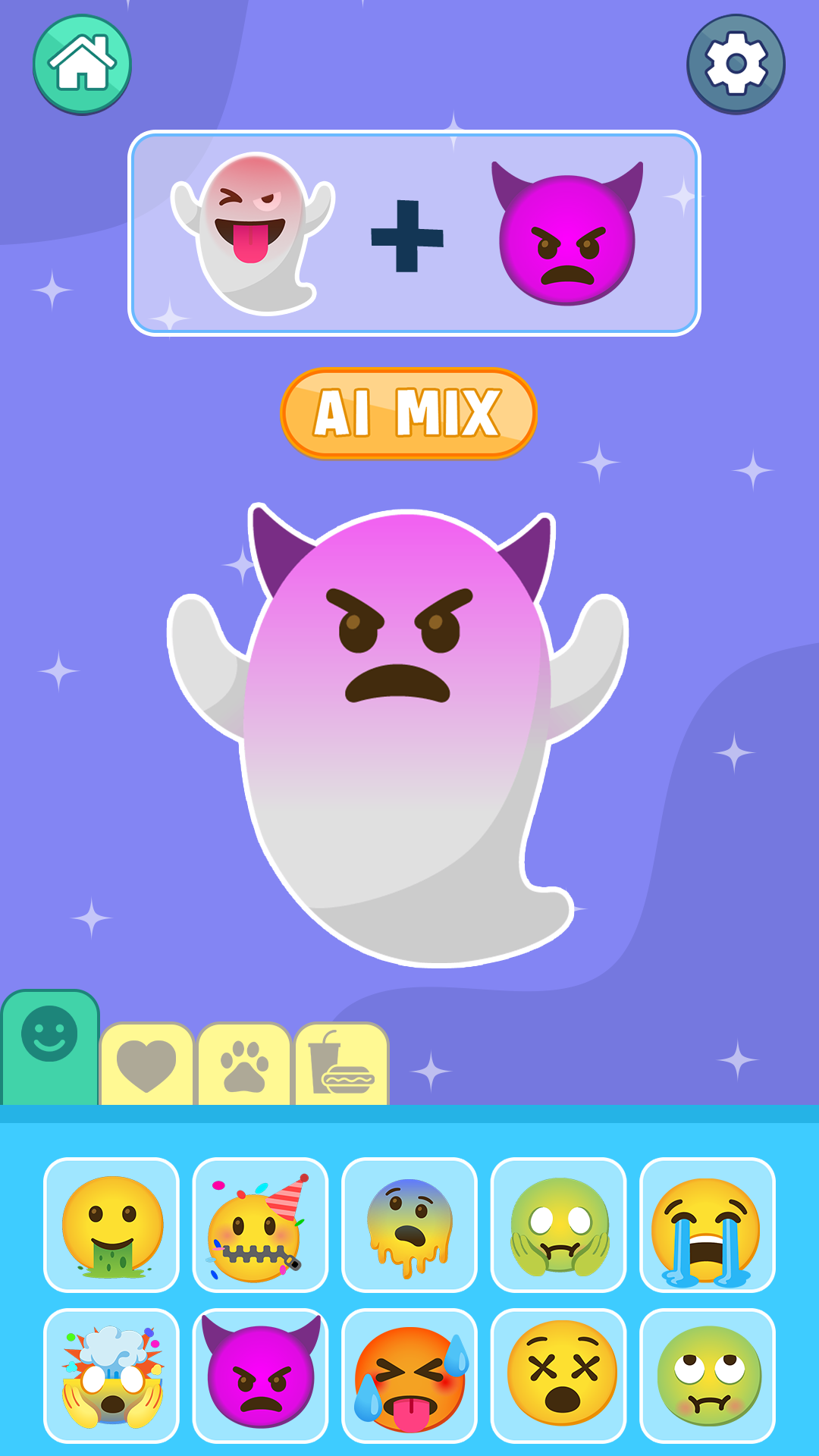
Task: Open the settings gear
Action: [x=736, y=65]
